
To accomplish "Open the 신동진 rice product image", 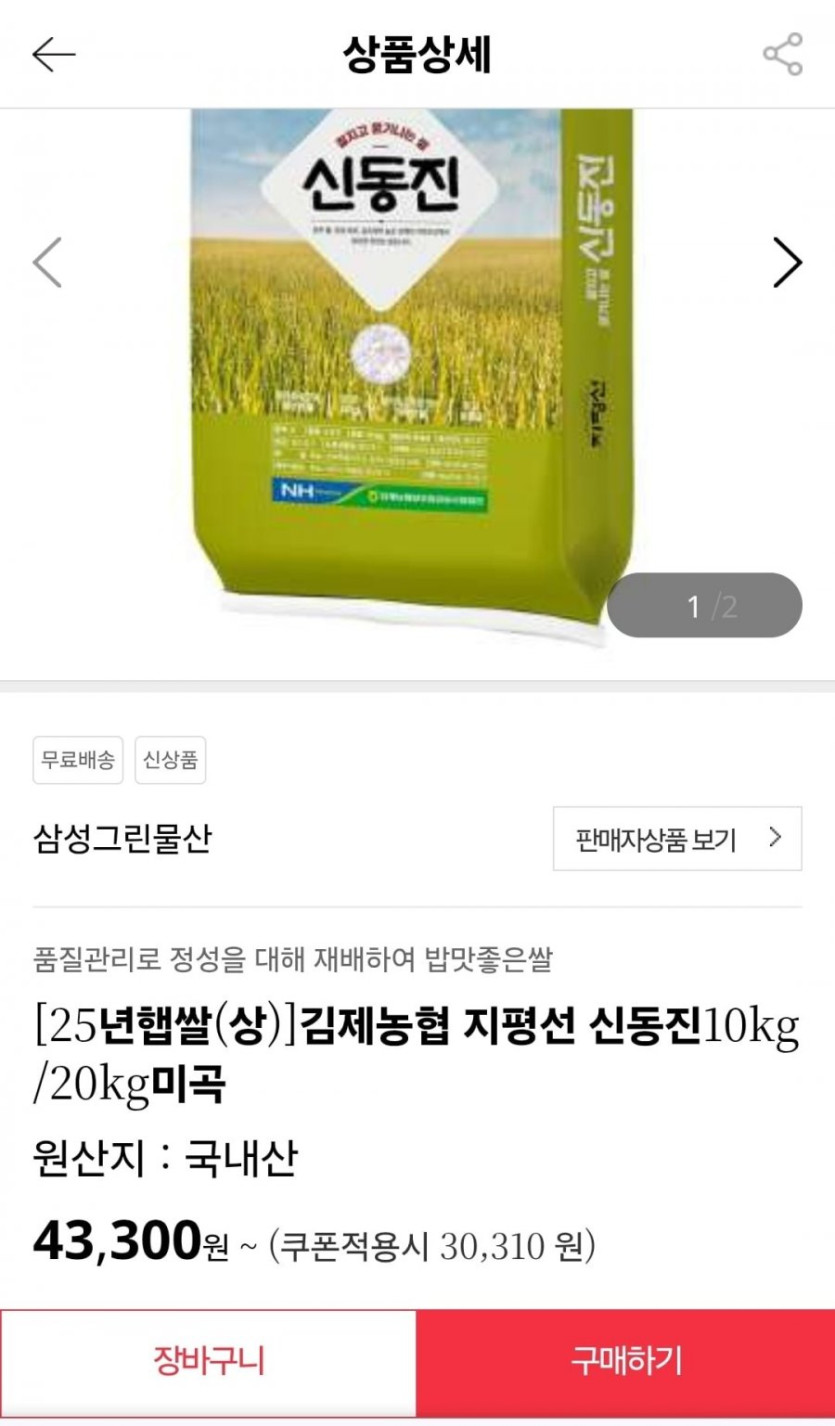I will tap(411, 375).
